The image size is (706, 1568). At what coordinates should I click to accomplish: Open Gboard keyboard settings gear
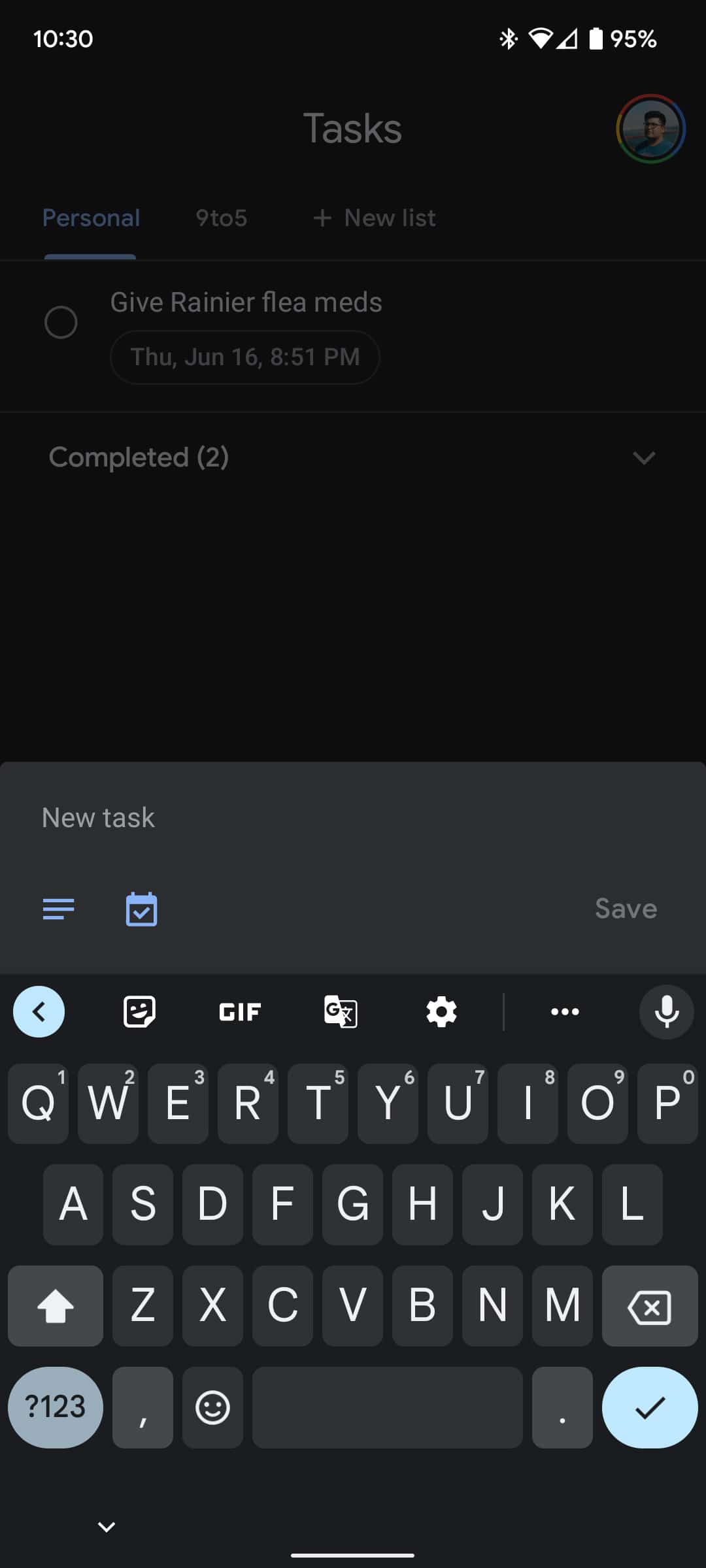pyautogui.click(x=441, y=1011)
